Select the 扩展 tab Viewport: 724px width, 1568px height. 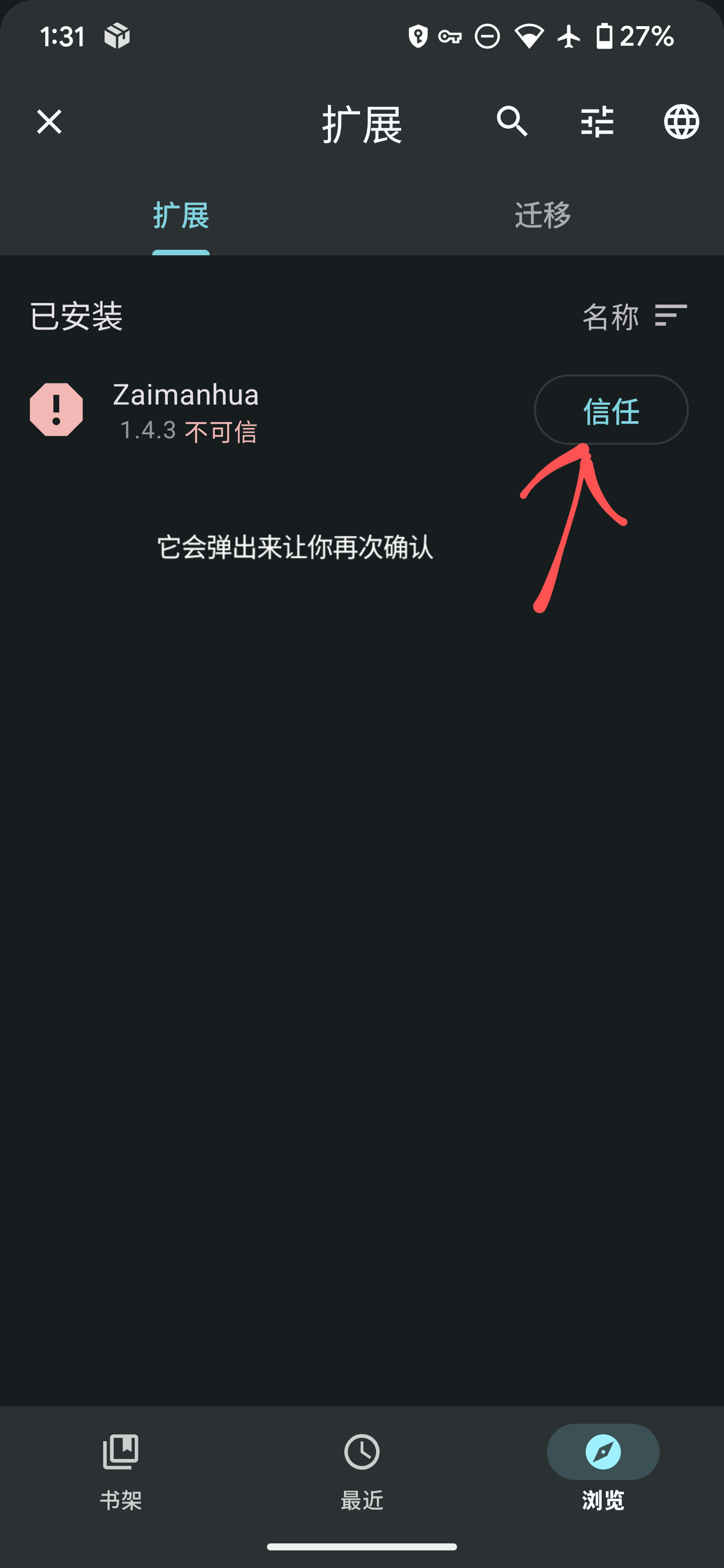pyautogui.click(x=181, y=215)
